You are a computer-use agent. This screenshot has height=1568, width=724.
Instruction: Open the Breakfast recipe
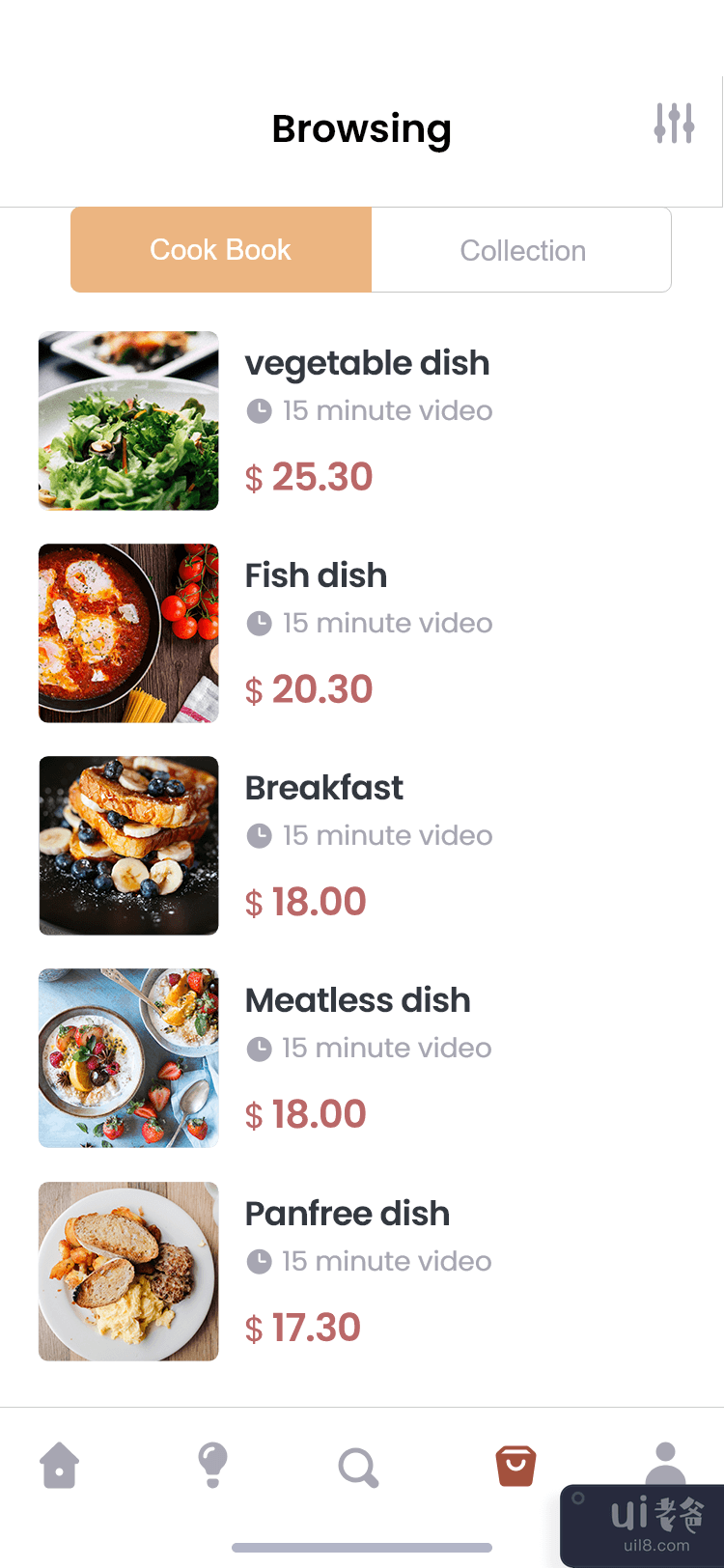click(x=324, y=789)
